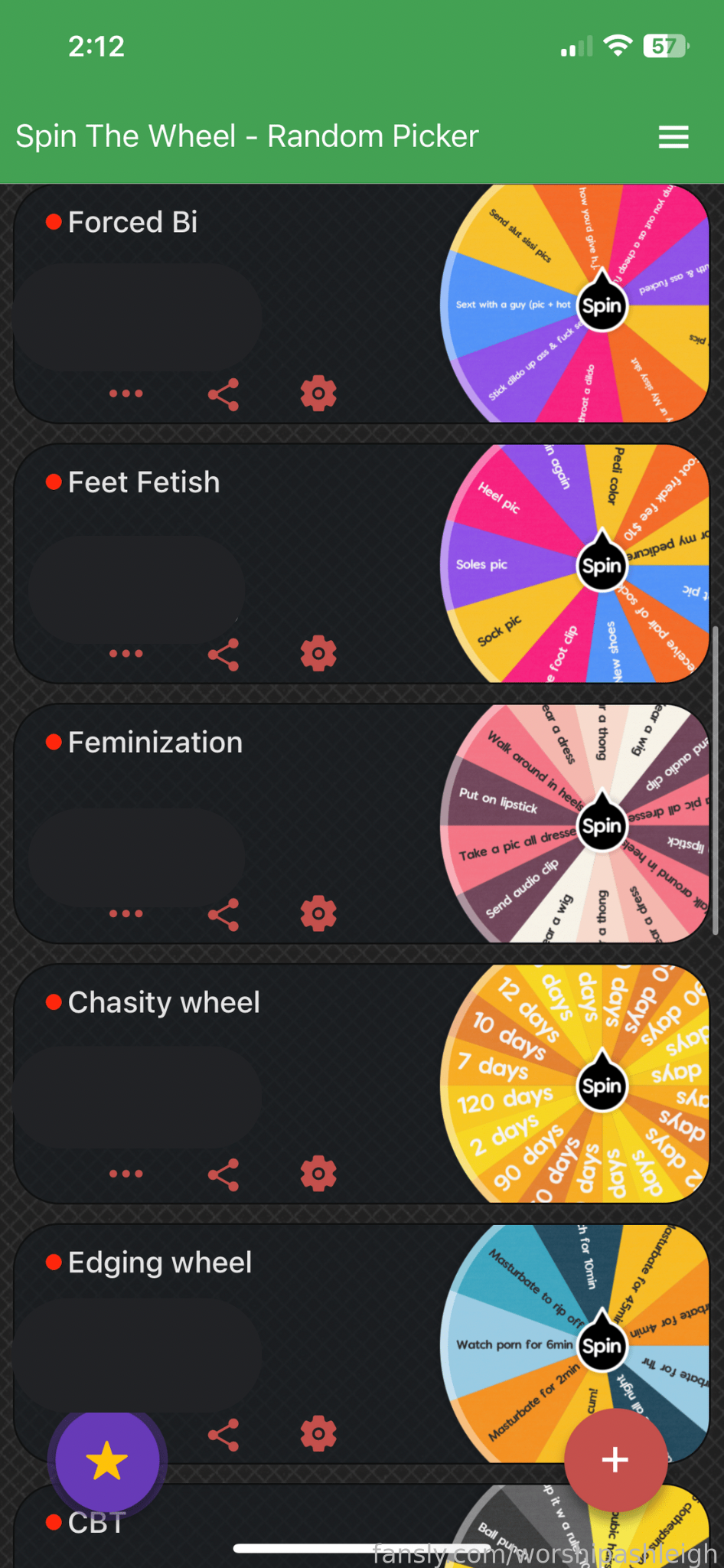
Task: Open more options for Feminization wheel
Action: [126, 914]
